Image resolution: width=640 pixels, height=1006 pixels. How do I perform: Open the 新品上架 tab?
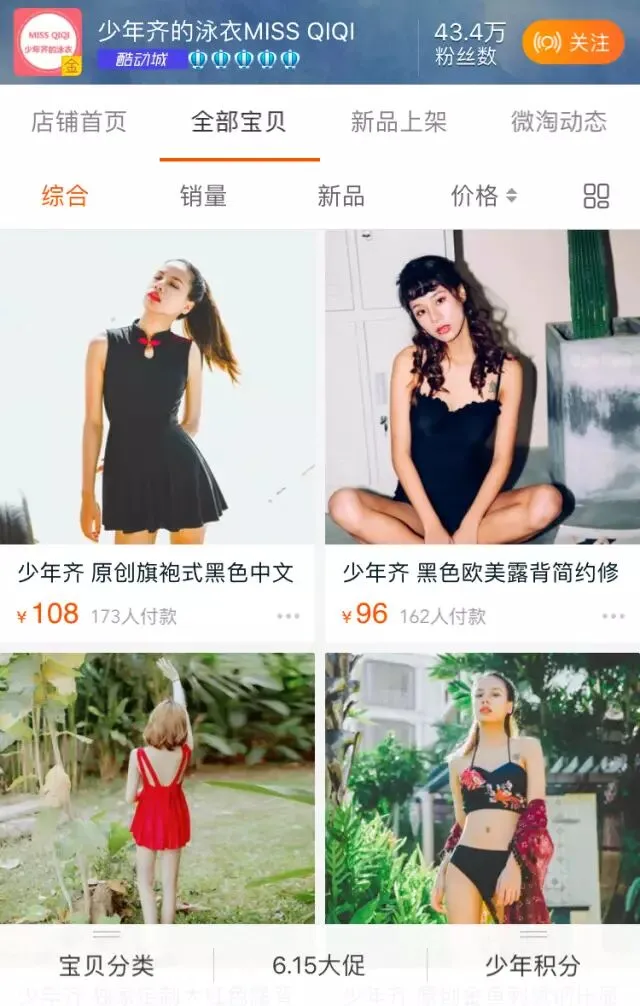(x=398, y=122)
